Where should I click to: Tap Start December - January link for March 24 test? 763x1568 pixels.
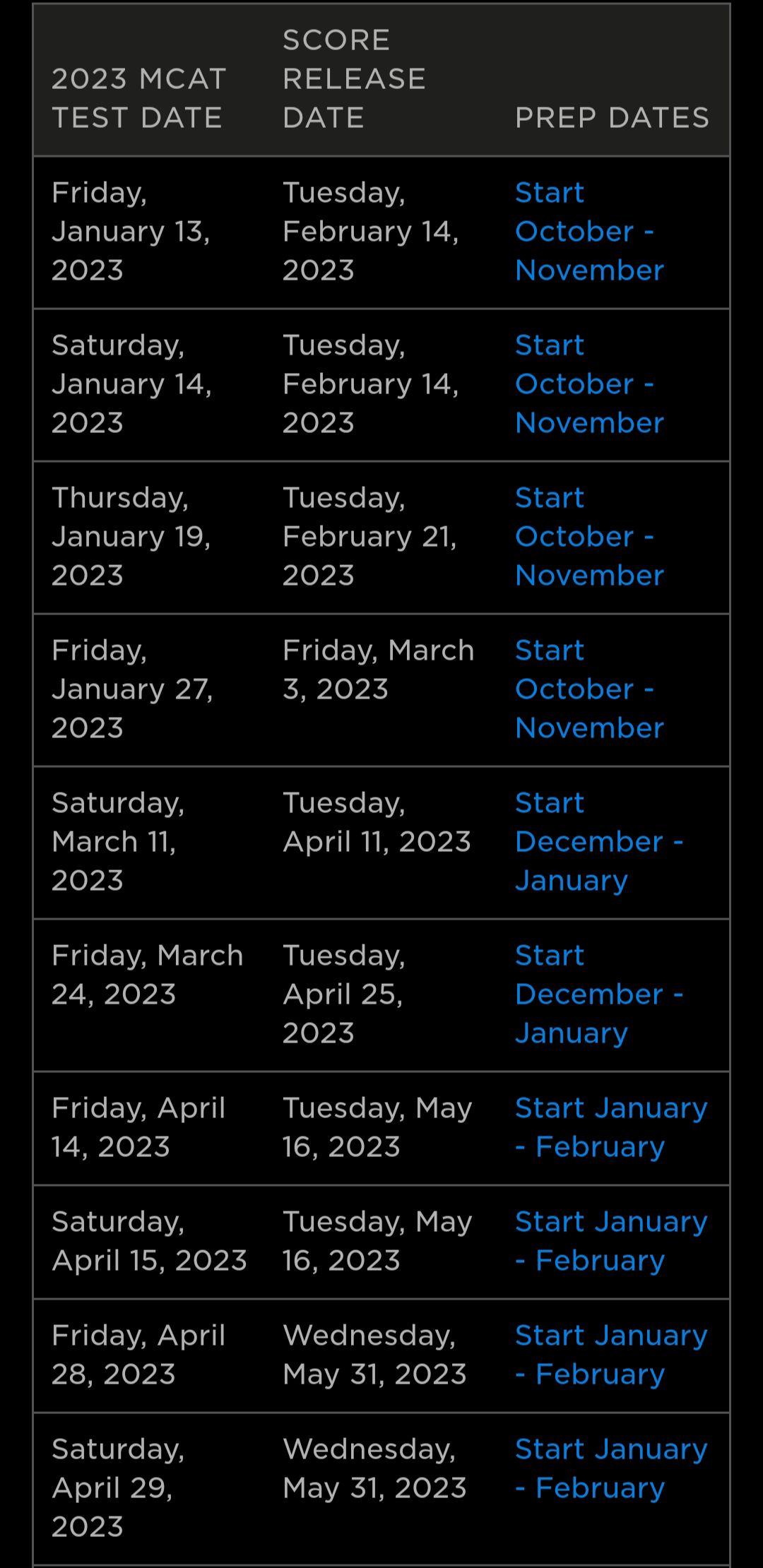point(599,994)
